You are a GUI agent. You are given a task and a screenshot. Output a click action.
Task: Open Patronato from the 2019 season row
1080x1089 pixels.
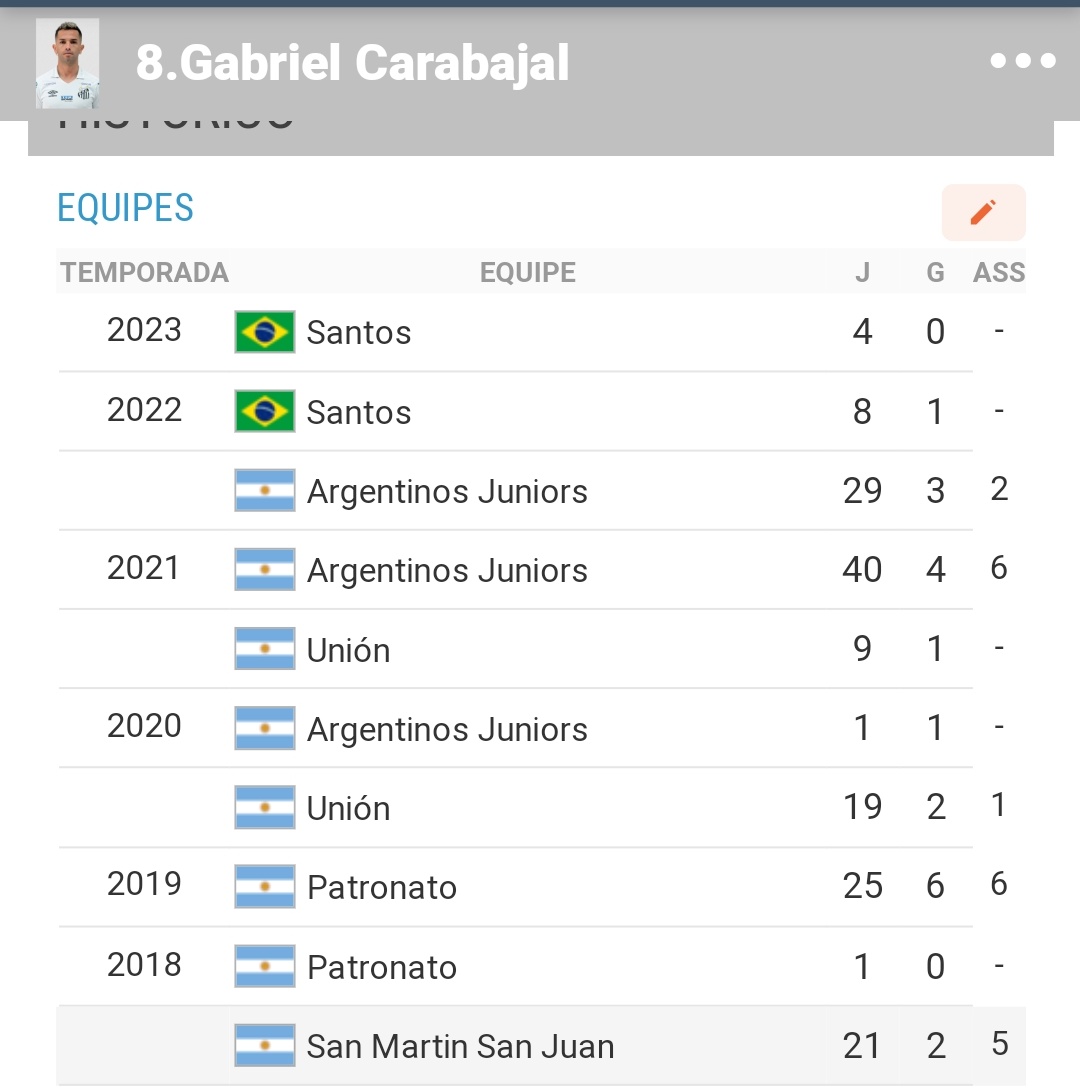click(x=381, y=888)
